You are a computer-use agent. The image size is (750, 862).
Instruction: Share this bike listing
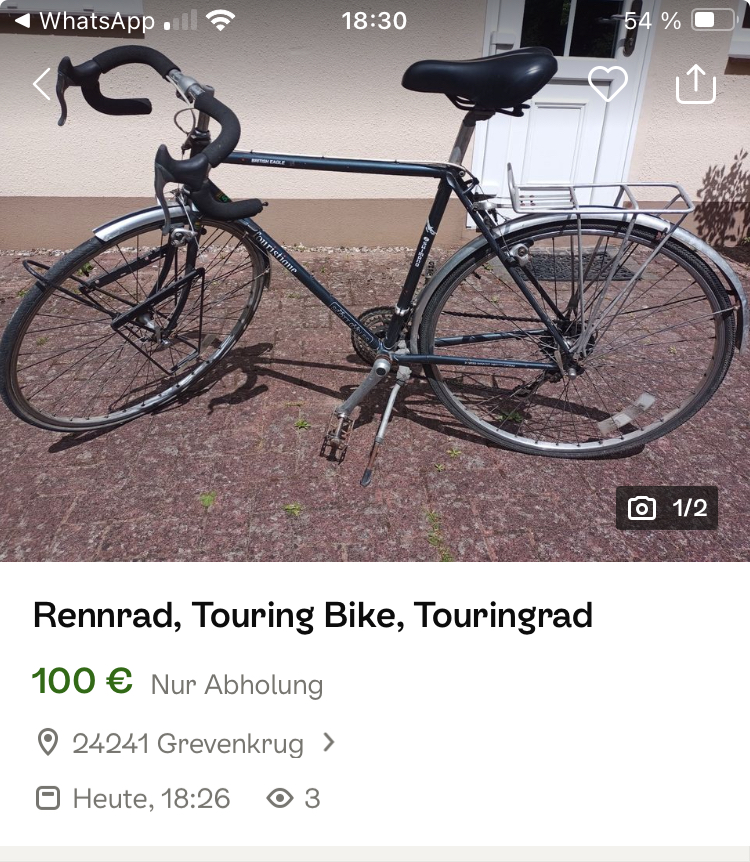point(696,84)
